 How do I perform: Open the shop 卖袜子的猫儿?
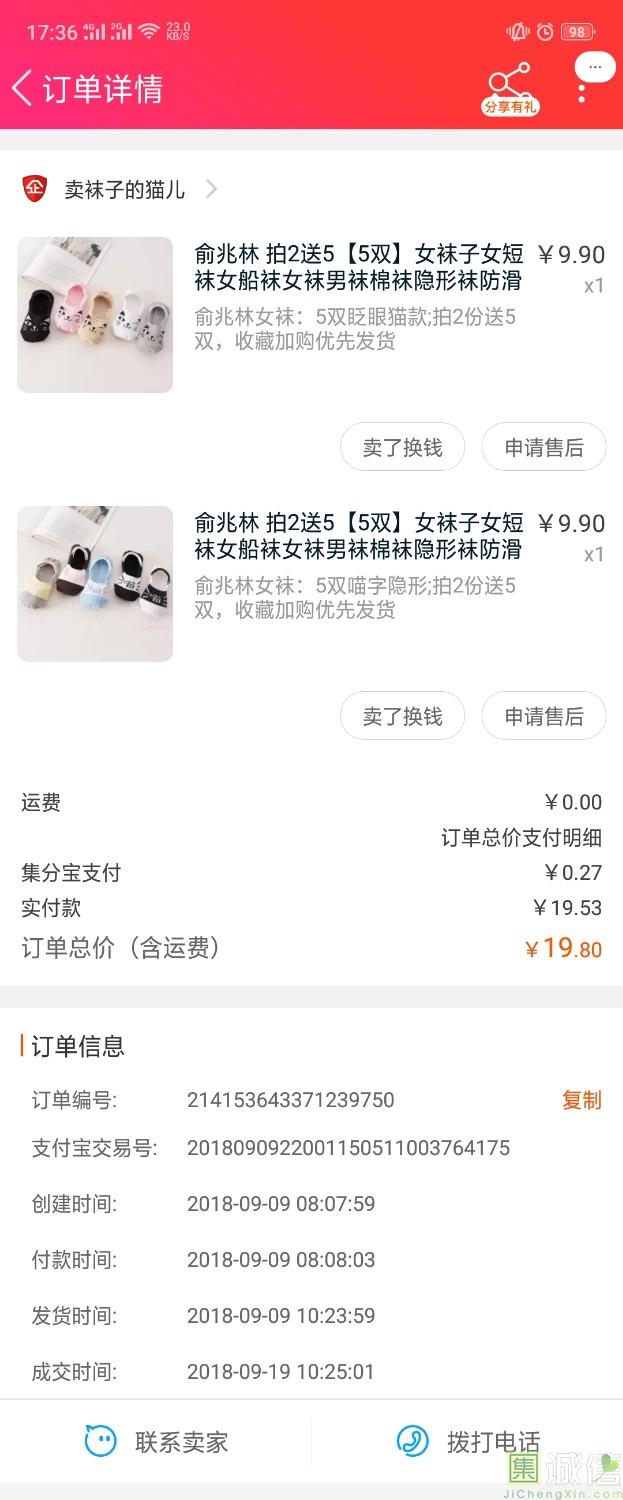tap(123, 189)
